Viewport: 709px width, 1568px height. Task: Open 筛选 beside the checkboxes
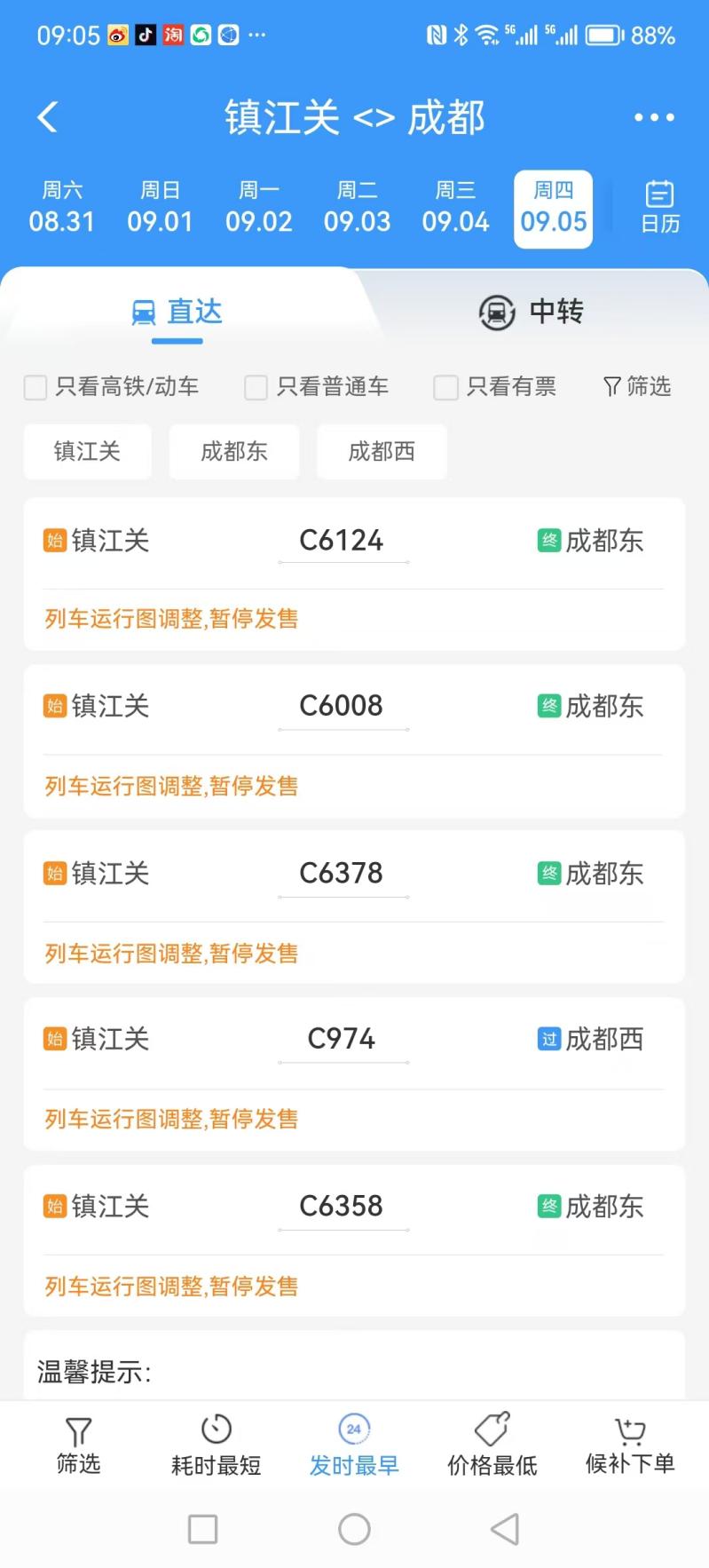pyautogui.click(x=637, y=386)
